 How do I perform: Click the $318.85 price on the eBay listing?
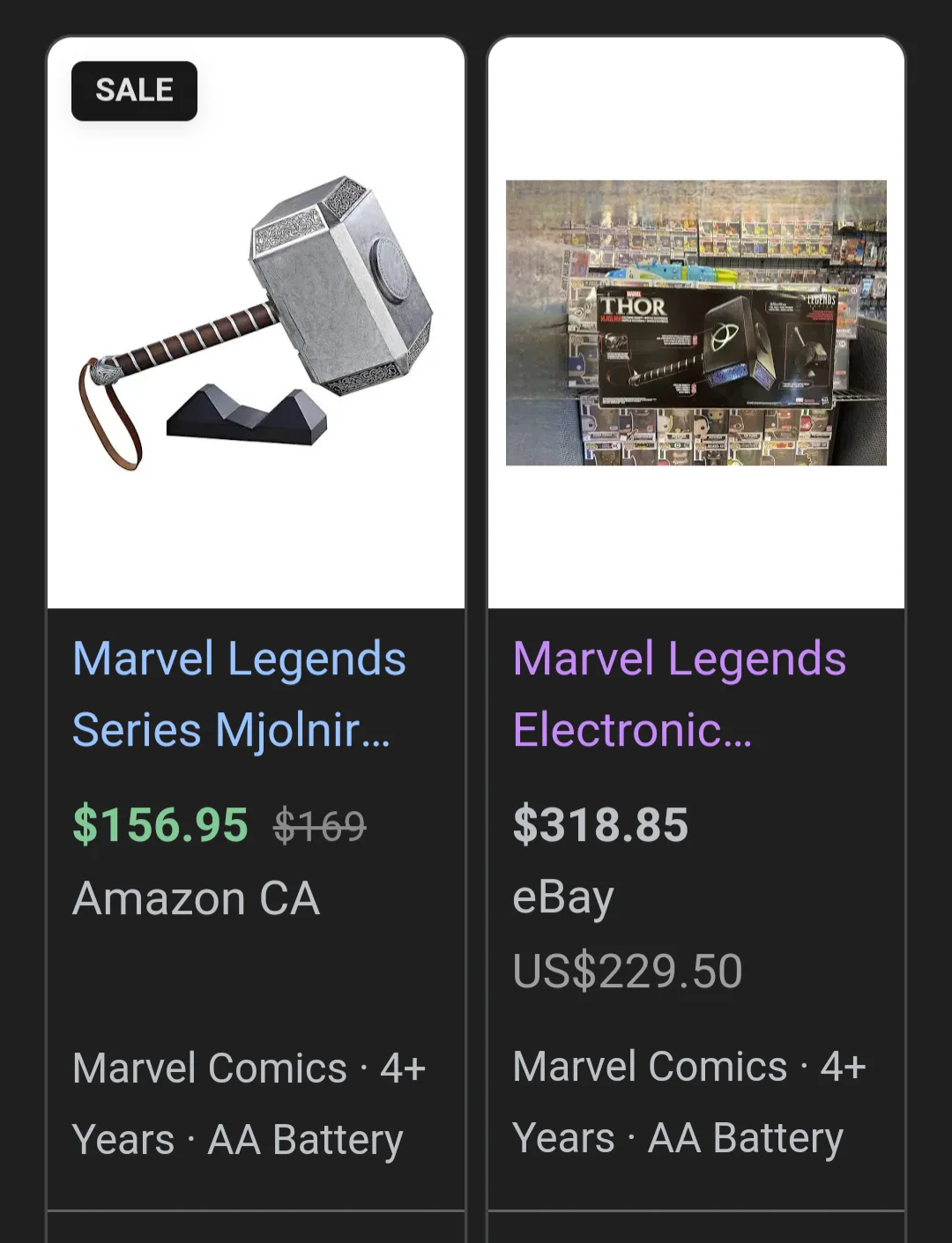tap(600, 824)
